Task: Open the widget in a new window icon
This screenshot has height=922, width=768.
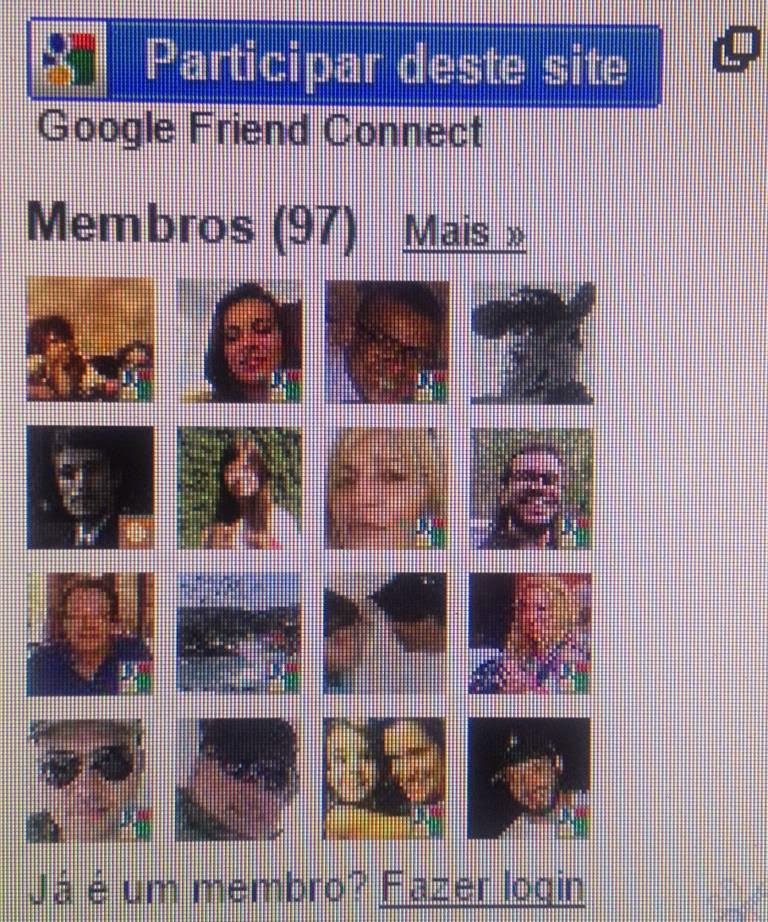Action: 735,52
